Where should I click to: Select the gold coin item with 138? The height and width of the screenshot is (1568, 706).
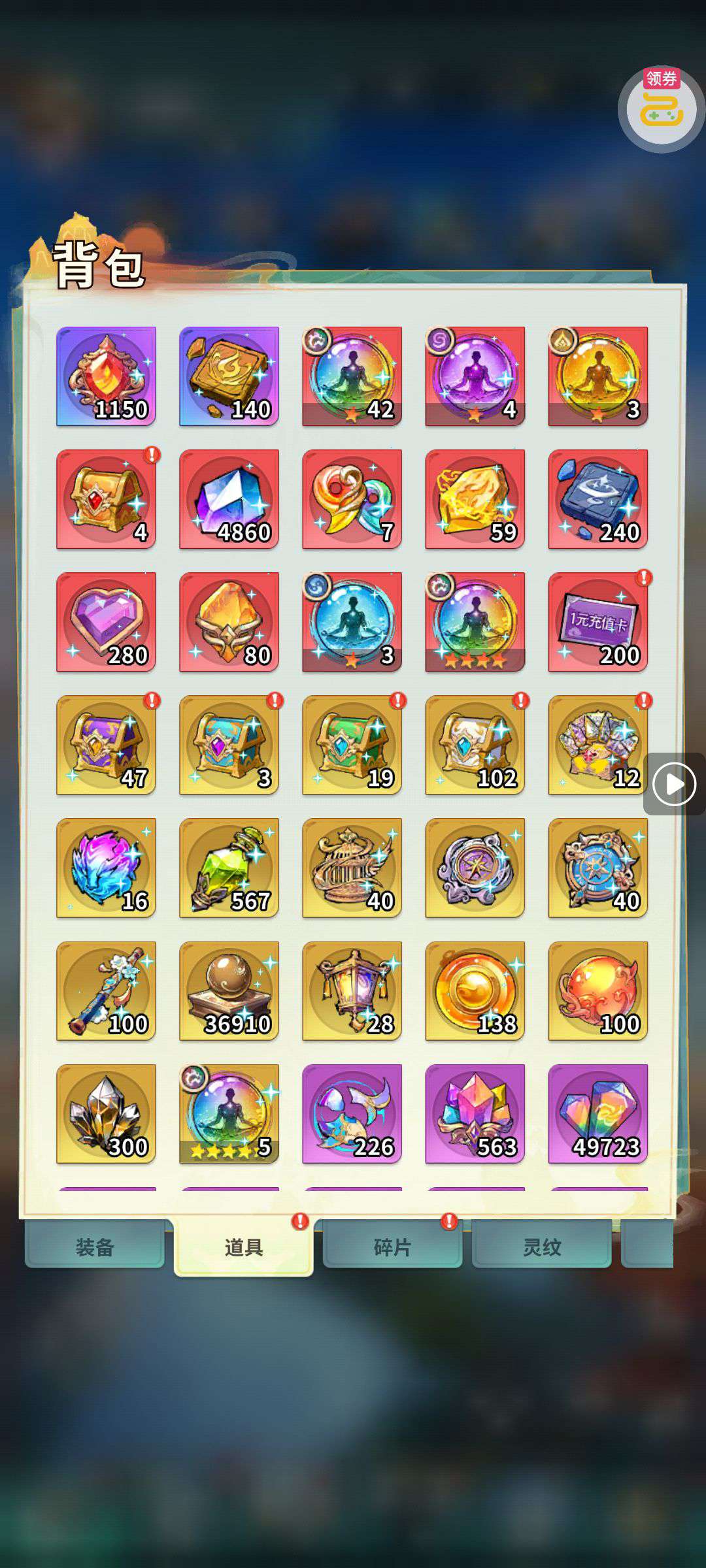click(x=475, y=990)
